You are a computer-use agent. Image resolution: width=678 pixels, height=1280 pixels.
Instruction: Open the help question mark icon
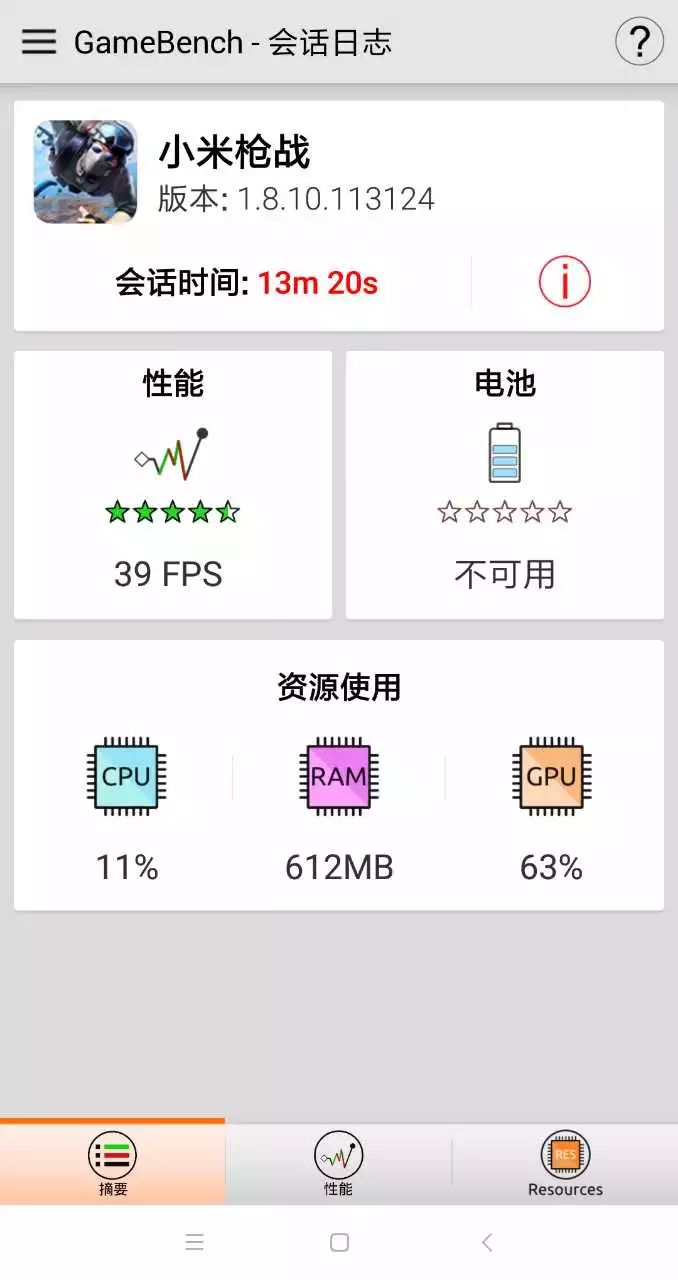(639, 42)
